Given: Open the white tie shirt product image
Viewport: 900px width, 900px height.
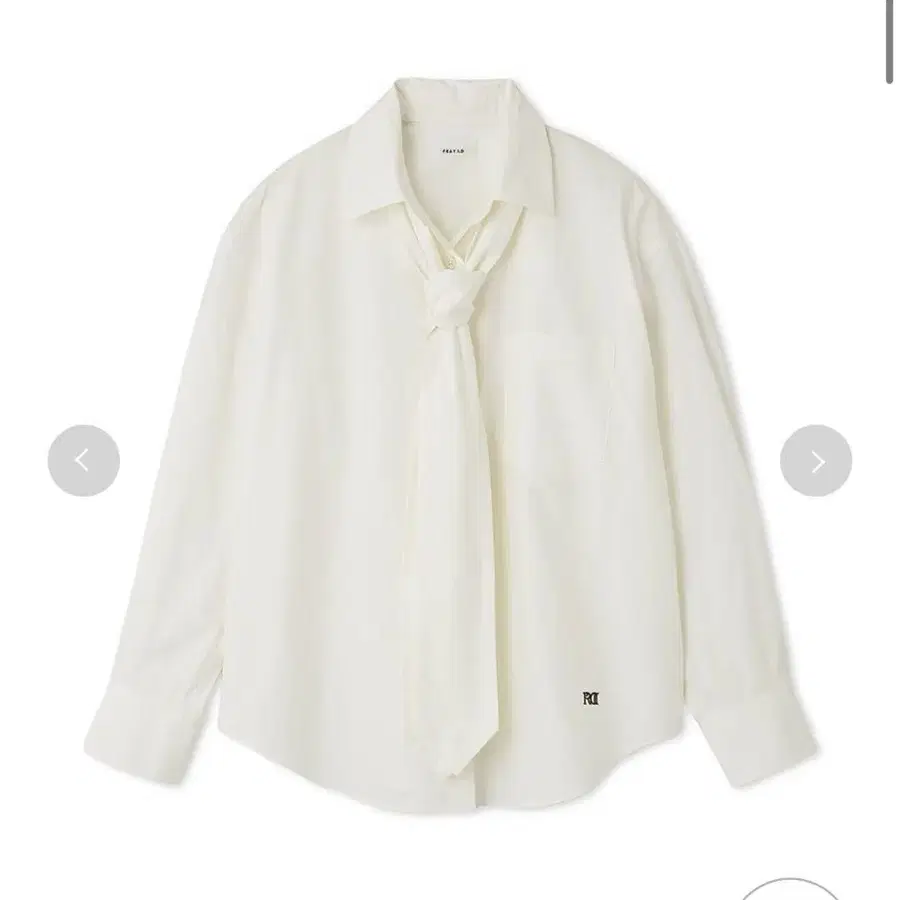Looking at the screenshot, I should (x=450, y=445).
